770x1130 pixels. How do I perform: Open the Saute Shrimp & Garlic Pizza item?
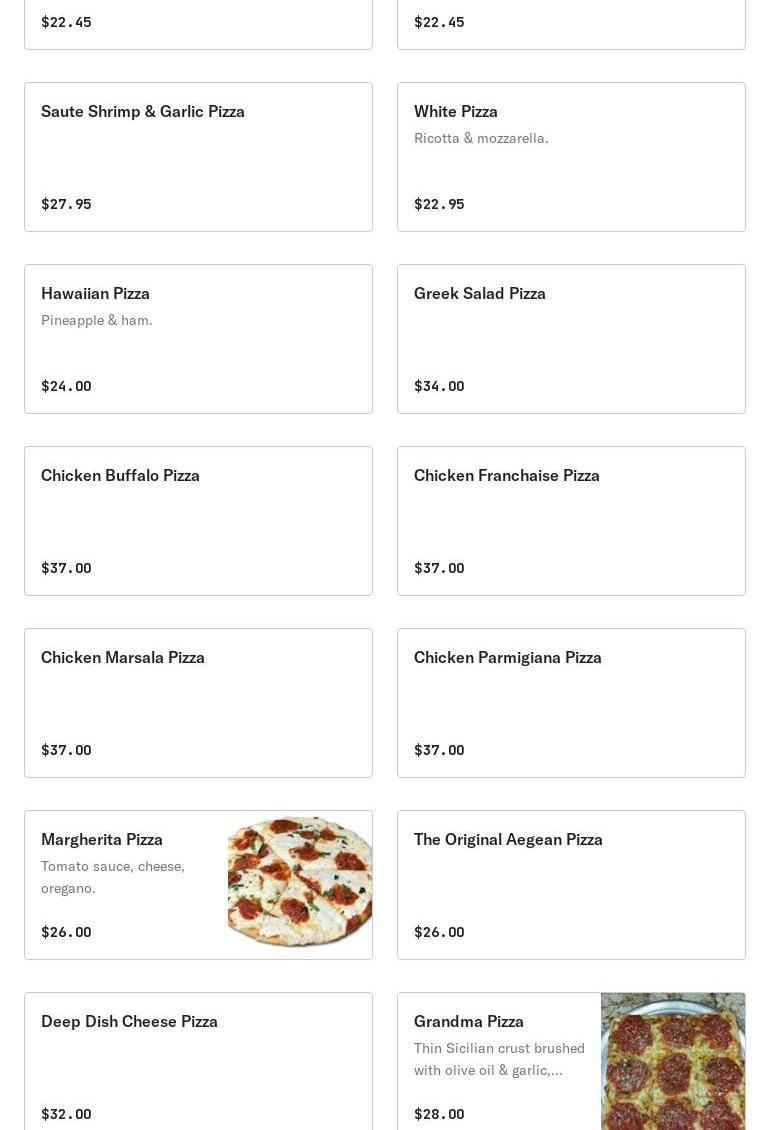[198, 157]
